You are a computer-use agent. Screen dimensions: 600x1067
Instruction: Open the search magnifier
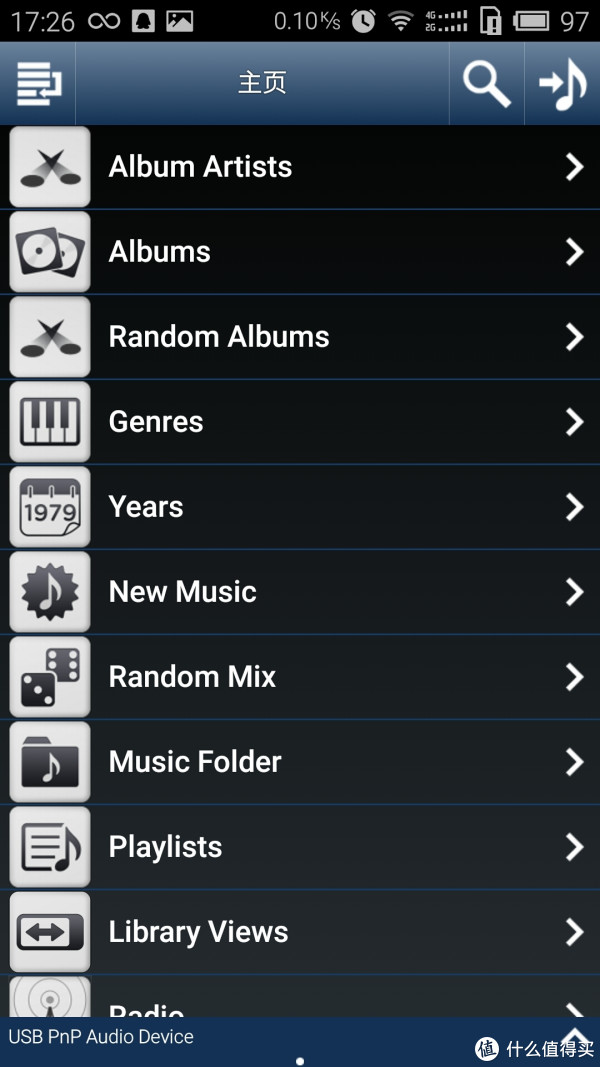click(x=486, y=83)
